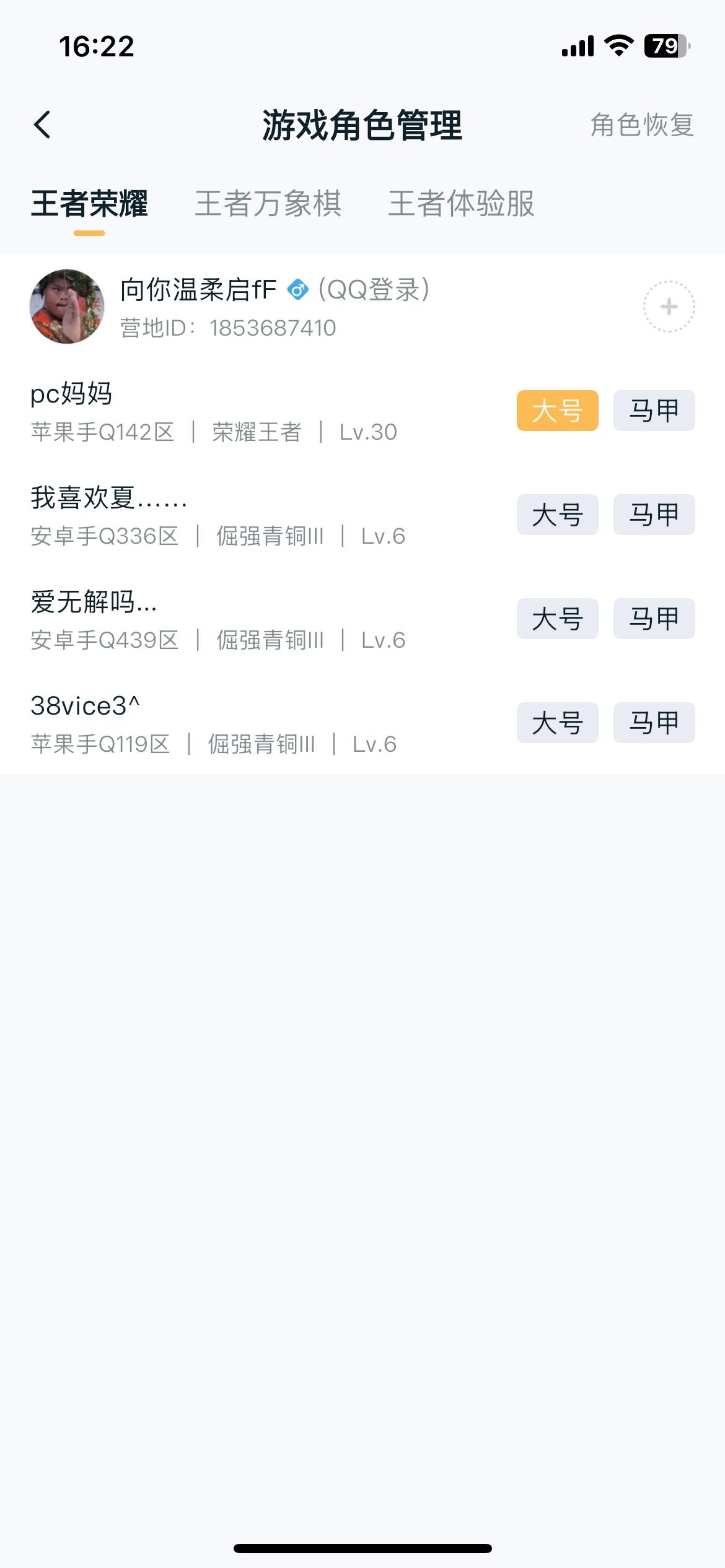Tap the plus icon to add an account
This screenshot has height=1568, width=725.
pos(669,306)
